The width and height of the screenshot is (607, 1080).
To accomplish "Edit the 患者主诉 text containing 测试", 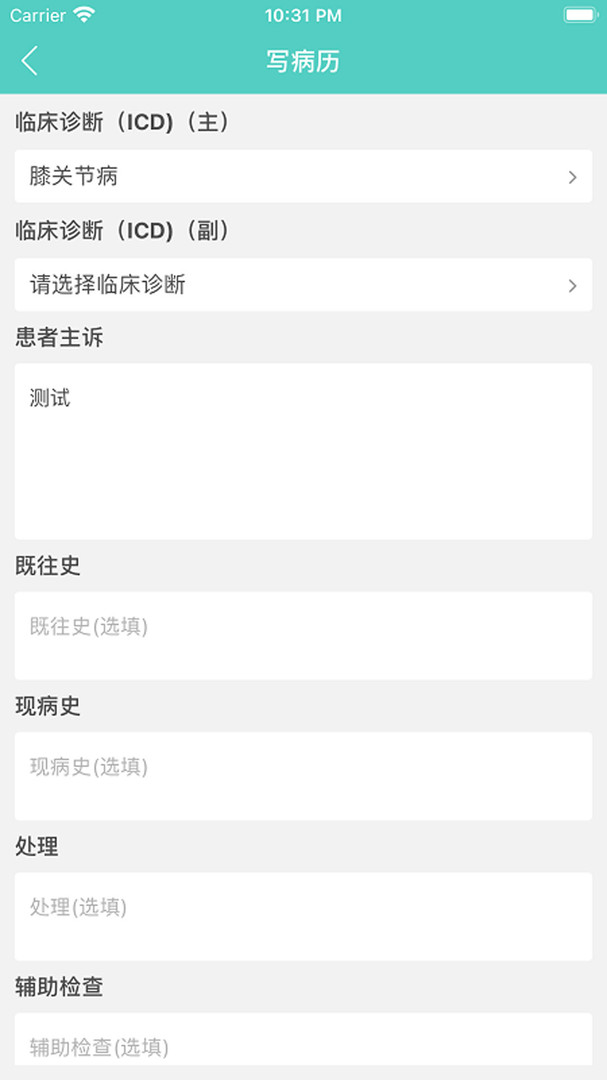I will tap(303, 451).
